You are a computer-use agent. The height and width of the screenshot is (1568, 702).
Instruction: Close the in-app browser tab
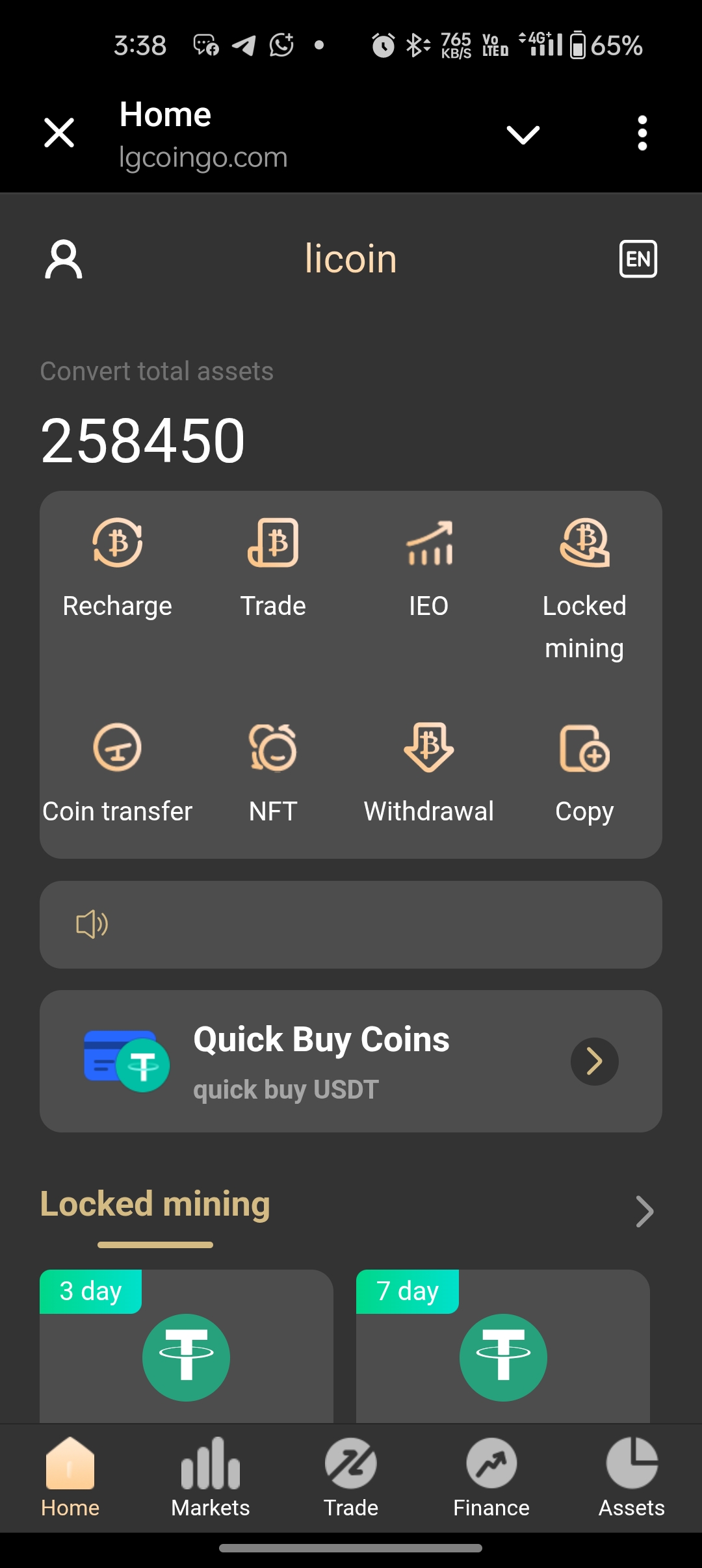[x=59, y=133]
